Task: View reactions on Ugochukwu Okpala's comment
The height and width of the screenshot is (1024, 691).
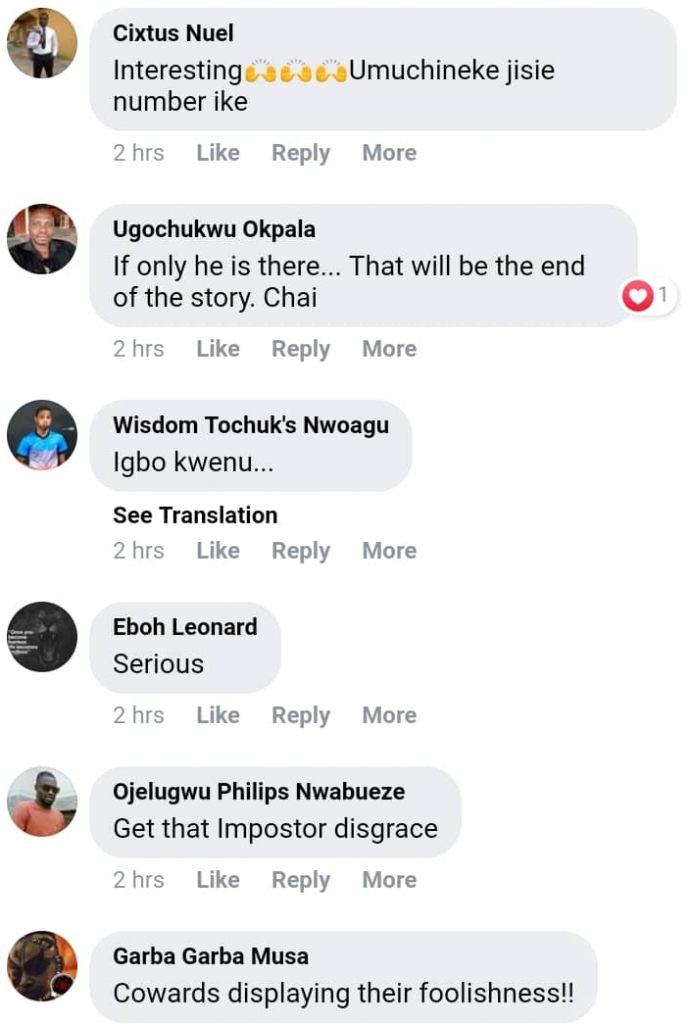Action: [x=648, y=296]
